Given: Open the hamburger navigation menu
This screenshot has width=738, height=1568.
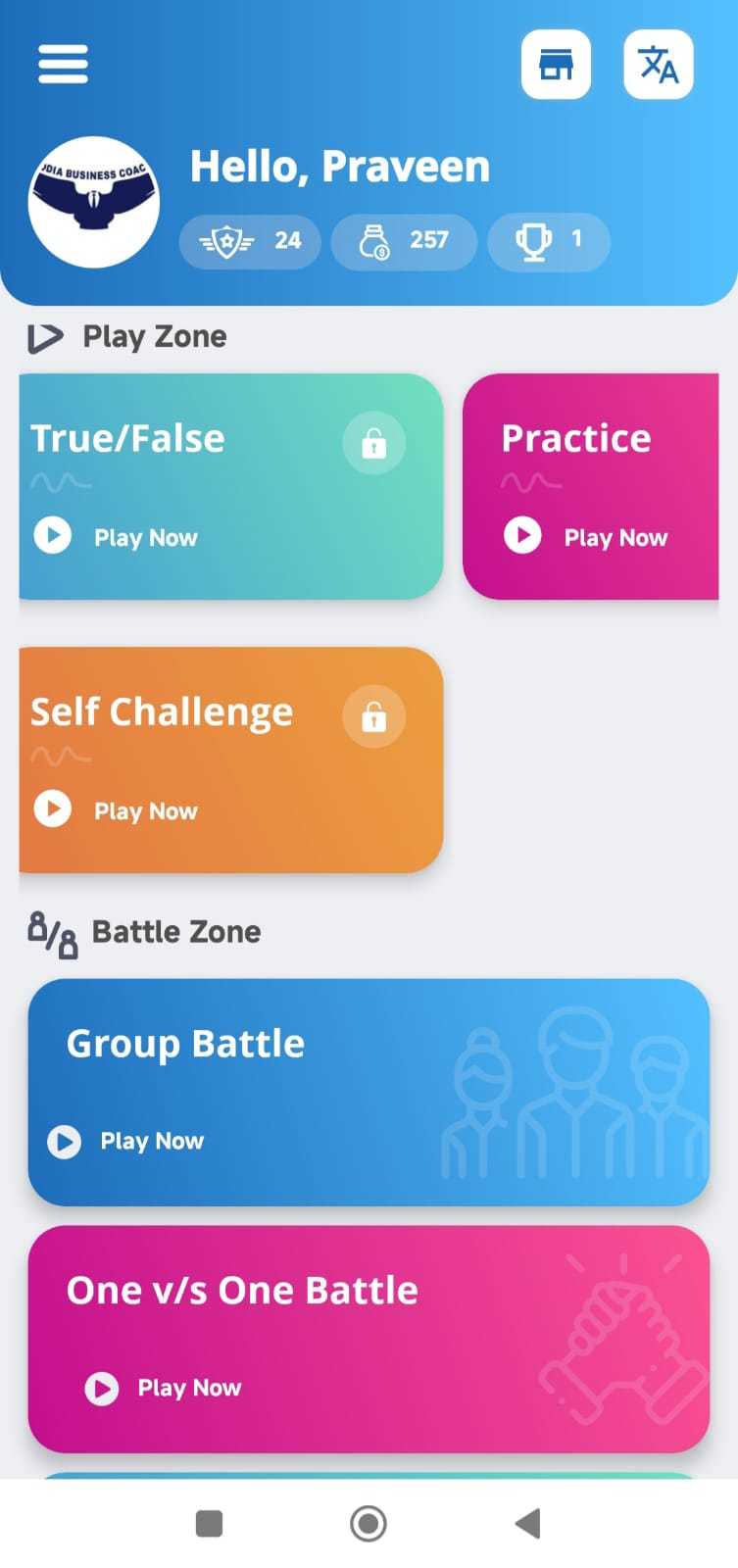Looking at the screenshot, I should tap(62, 64).
